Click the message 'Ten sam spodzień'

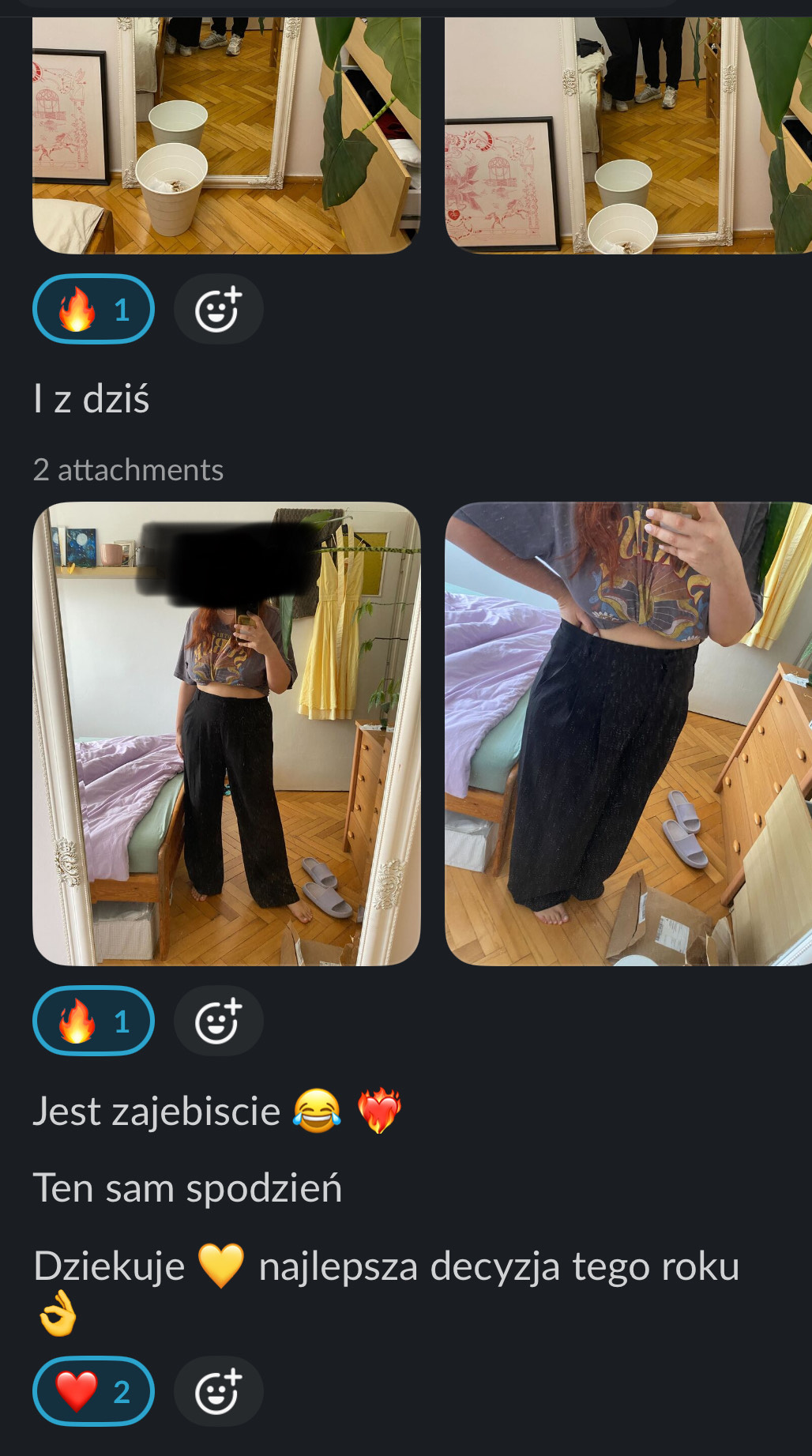coord(187,1185)
